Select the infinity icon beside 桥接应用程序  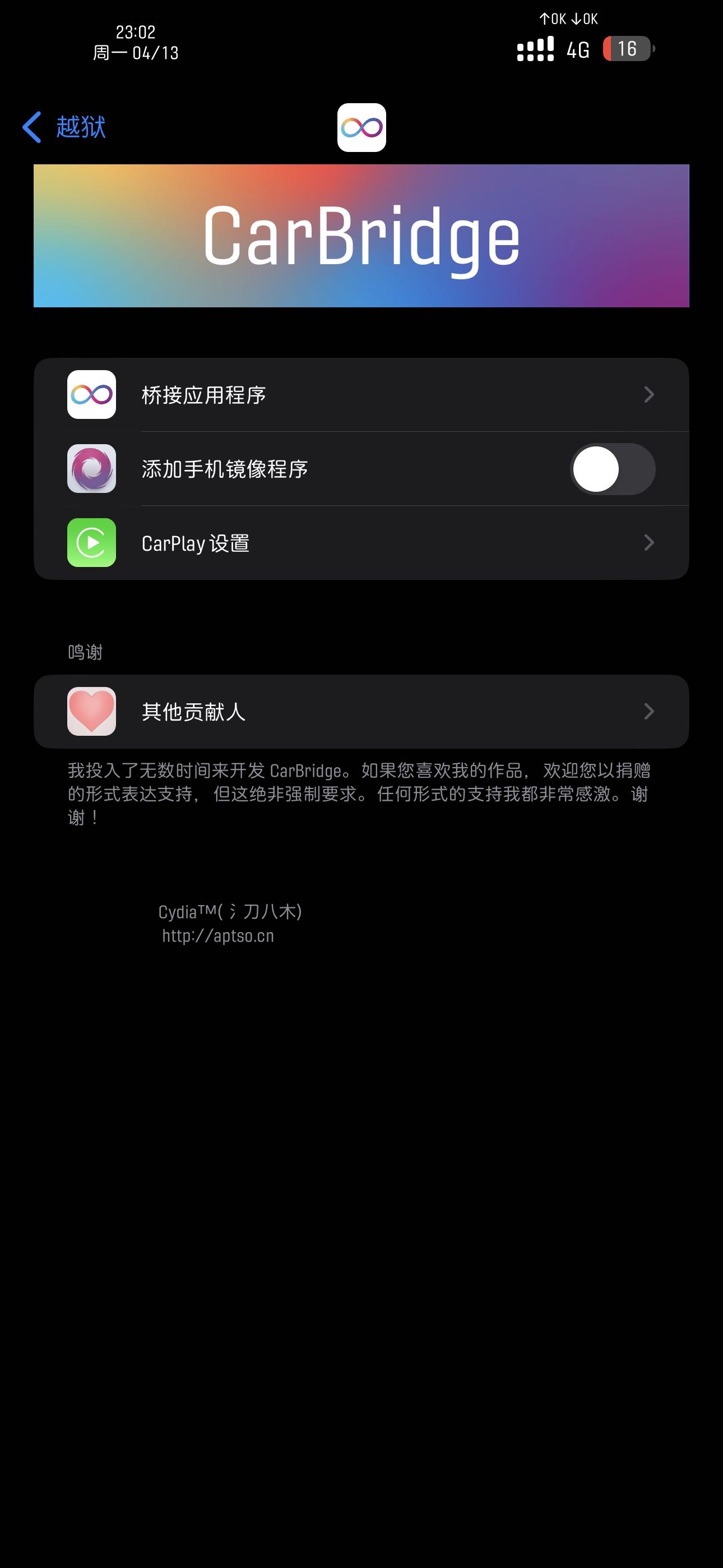click(x=91, y=394)
